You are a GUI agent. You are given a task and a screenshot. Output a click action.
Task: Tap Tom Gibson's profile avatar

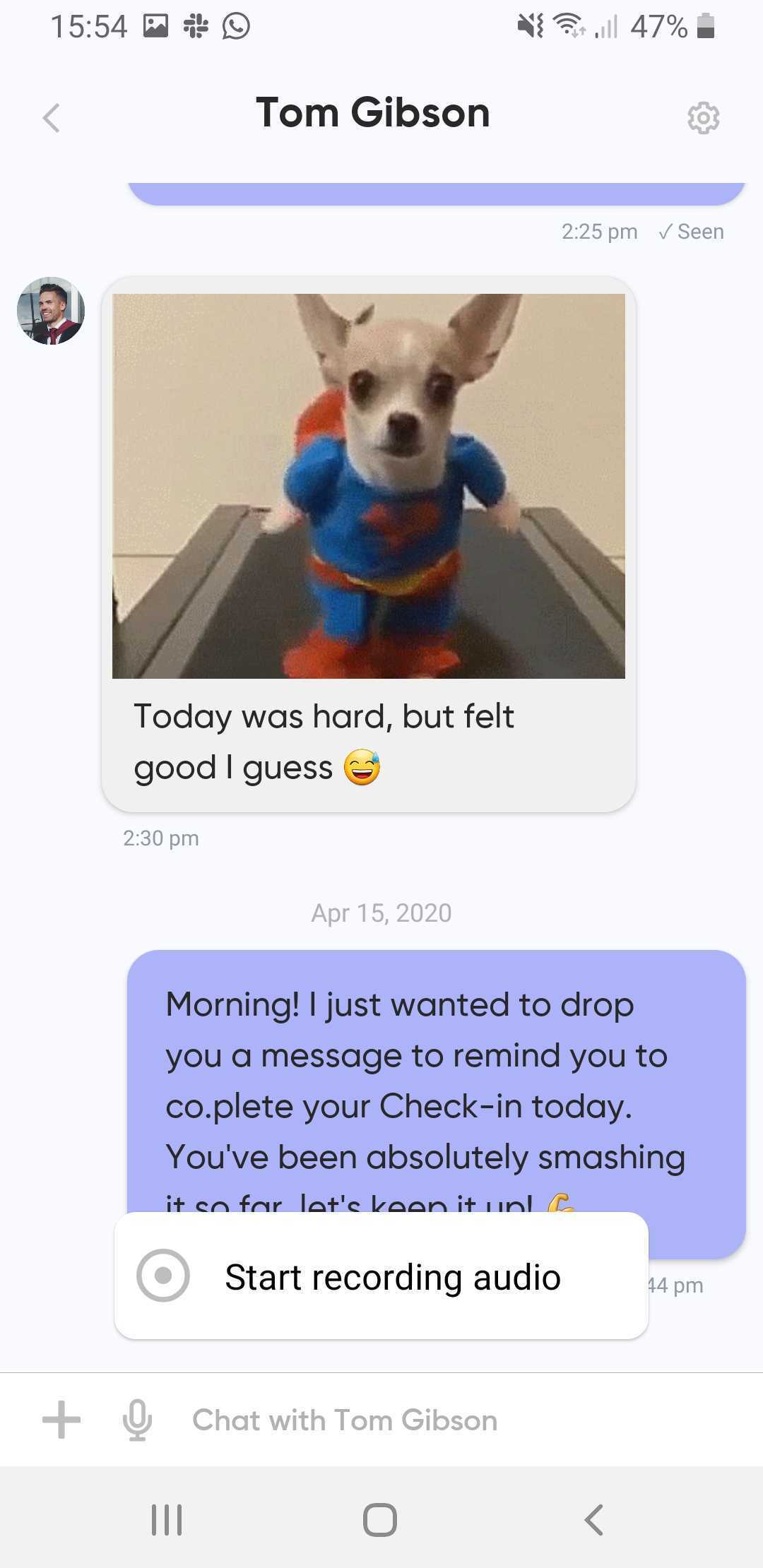51,311
